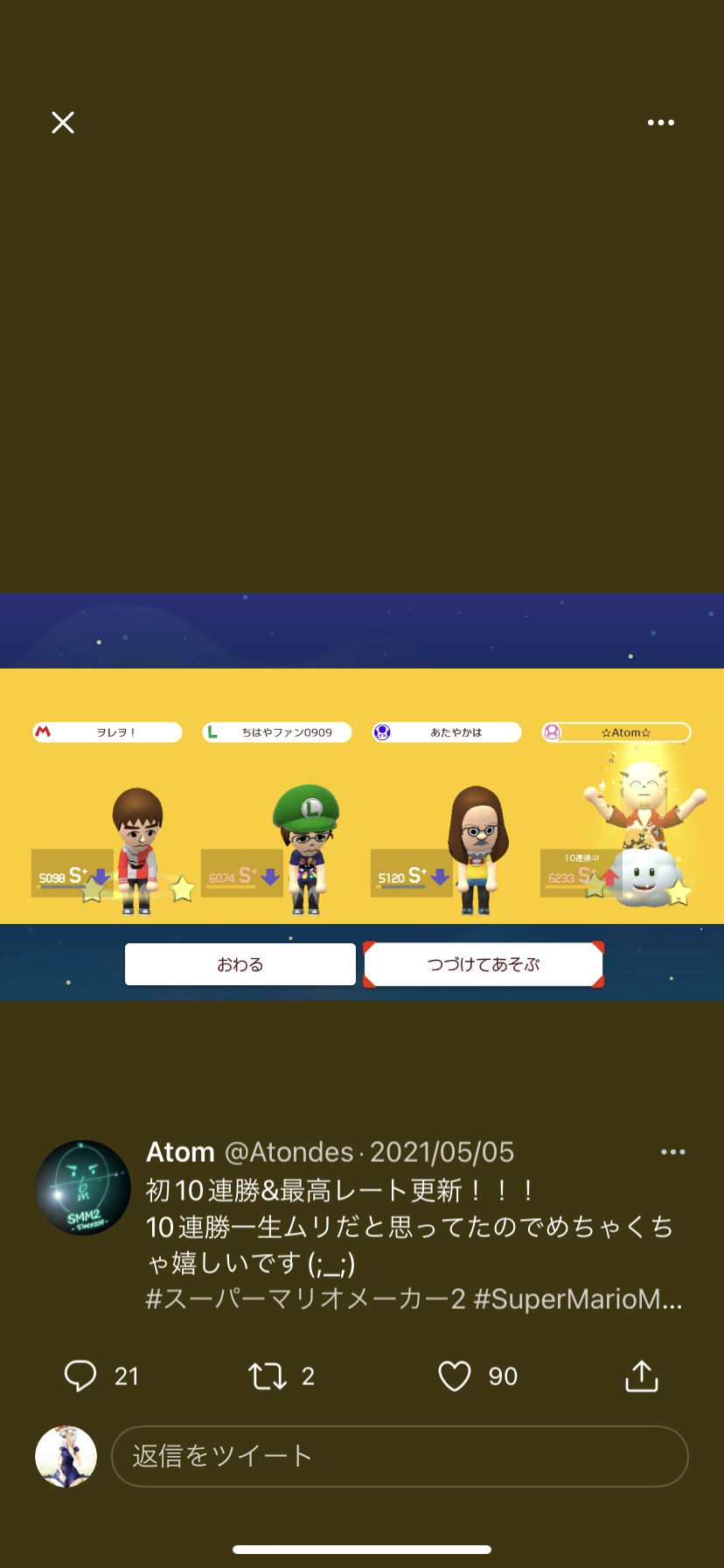Retweet Atom's tweet
The height and width of the screenshot is (1568, 724).
click(x=268, y=1375)
